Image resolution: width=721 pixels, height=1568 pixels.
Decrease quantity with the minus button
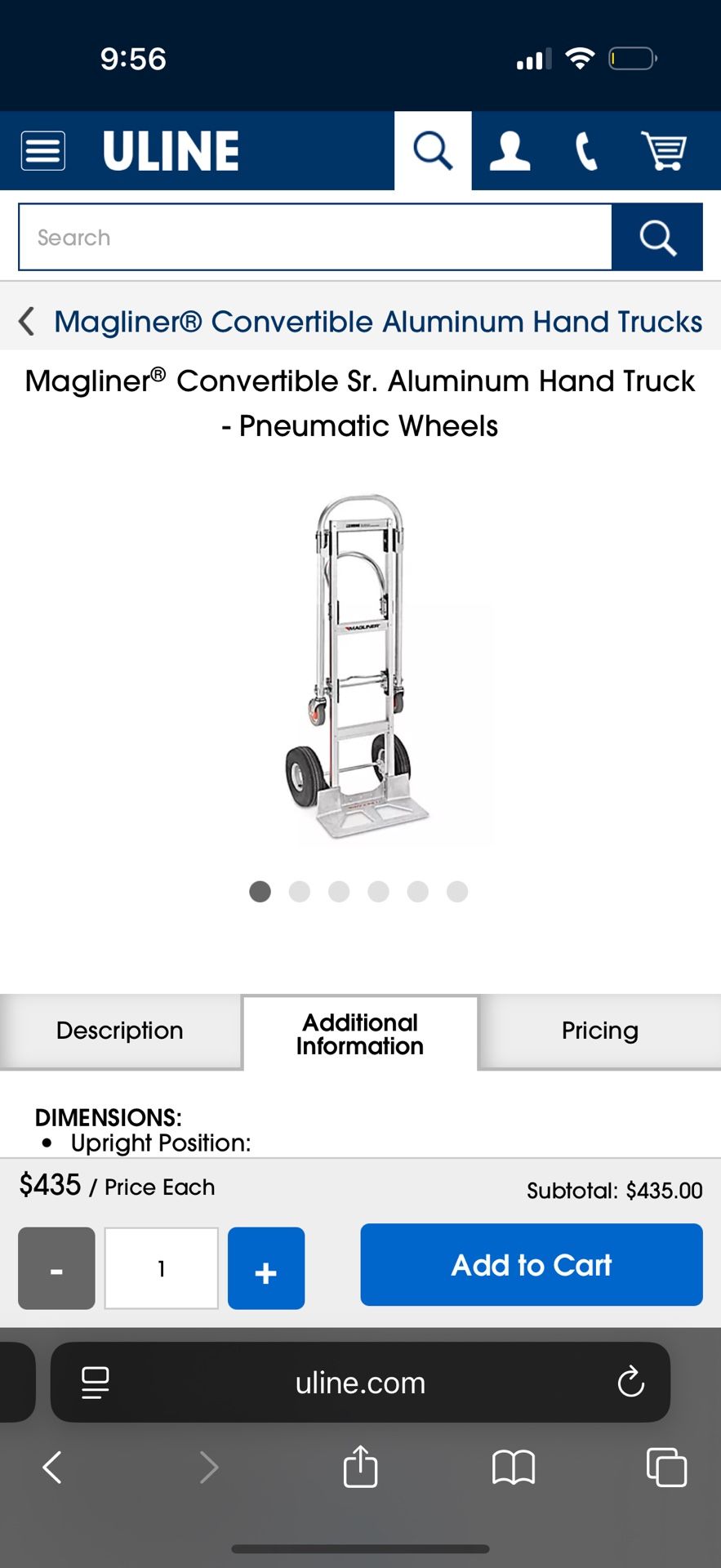[56, 1268]
